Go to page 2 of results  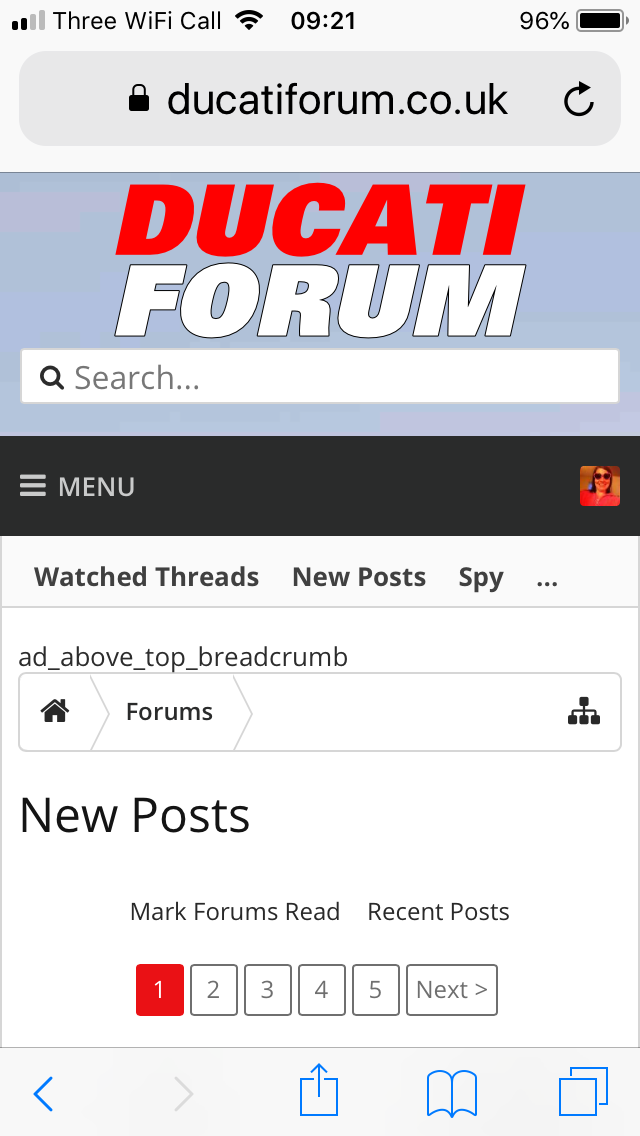coord(213,989)
